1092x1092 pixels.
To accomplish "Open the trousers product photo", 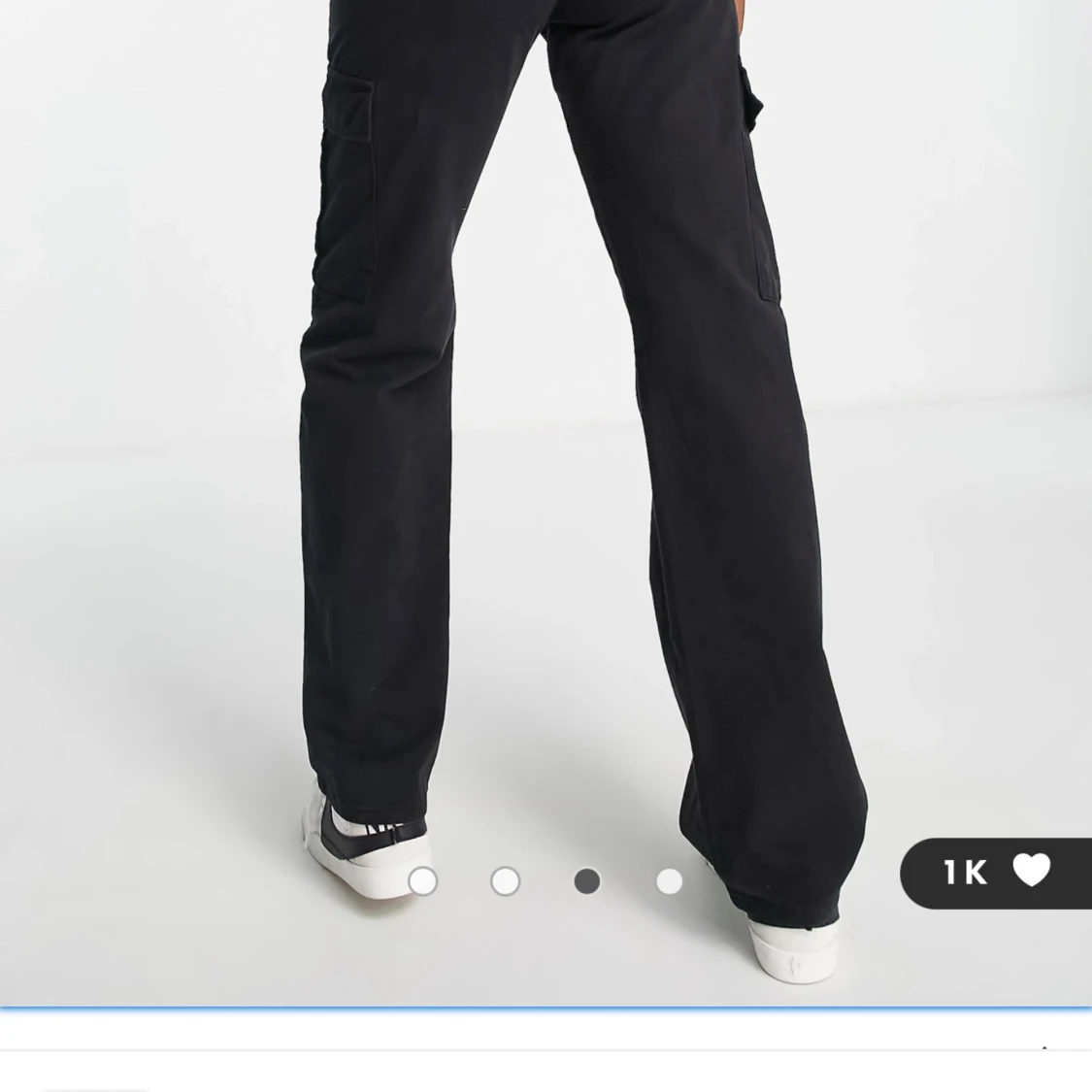I will [x=544, y=437].
